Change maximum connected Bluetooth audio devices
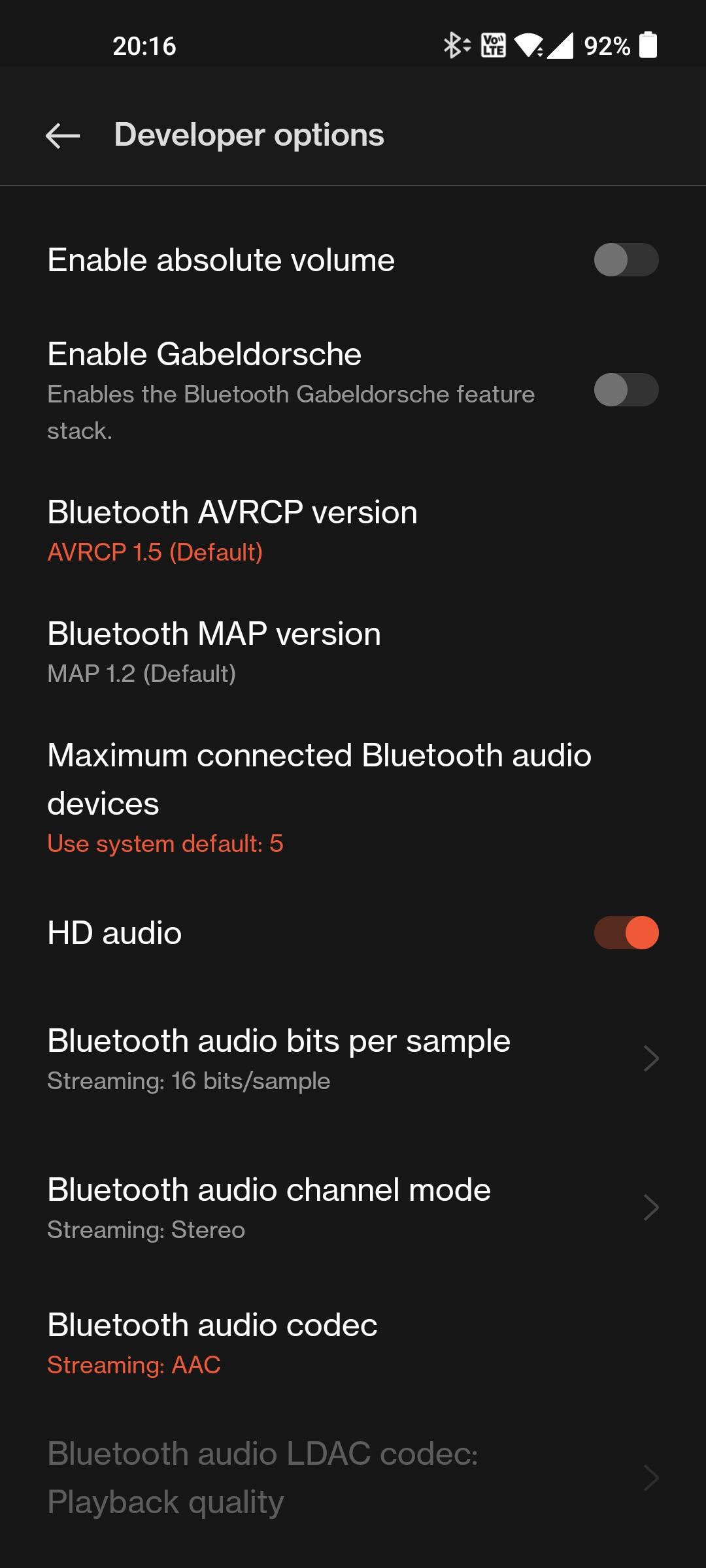The width and height of the screenshot is (706, 1568). (x=319, y=797)
